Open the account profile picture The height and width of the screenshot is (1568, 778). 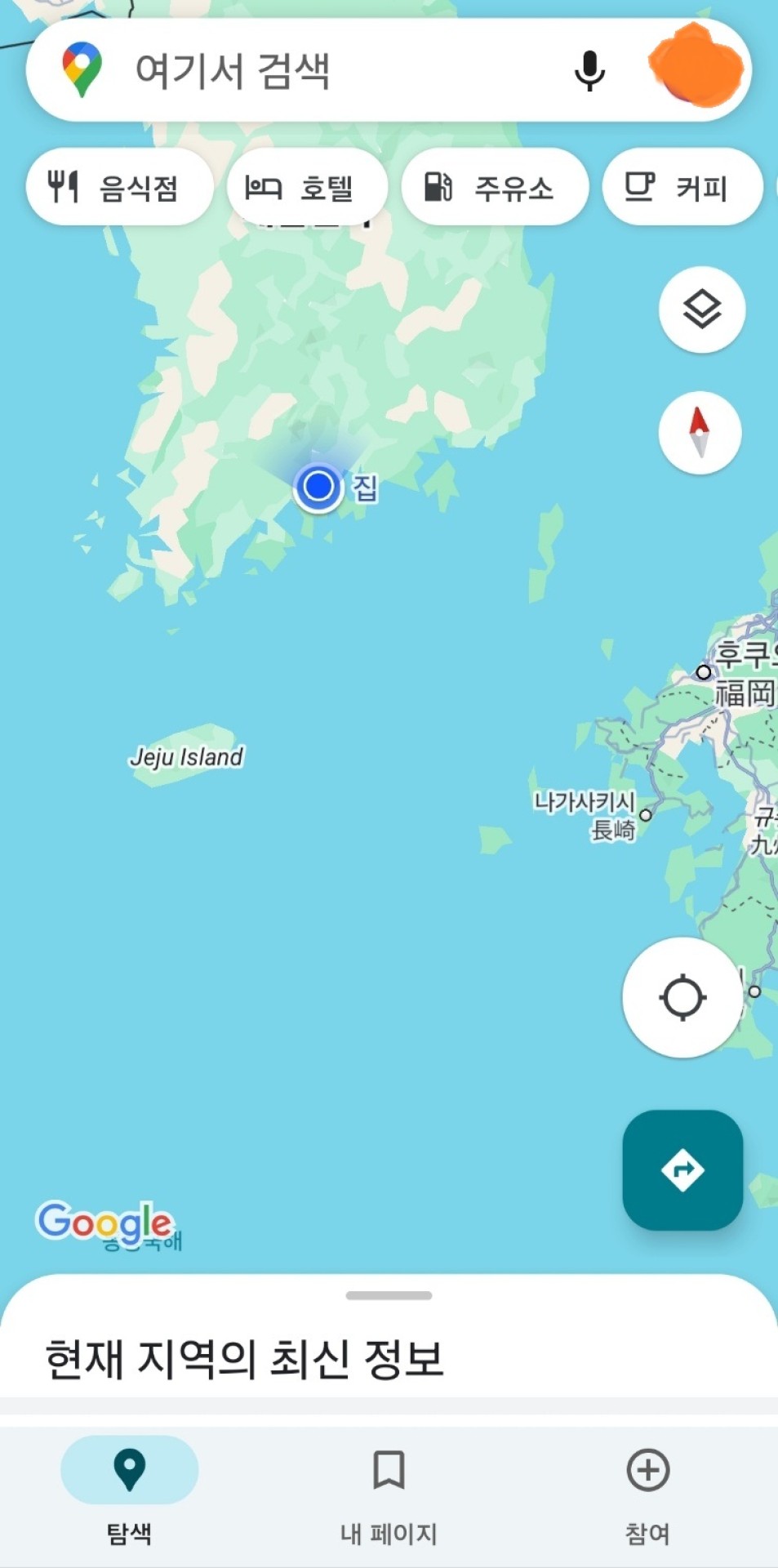695,67
